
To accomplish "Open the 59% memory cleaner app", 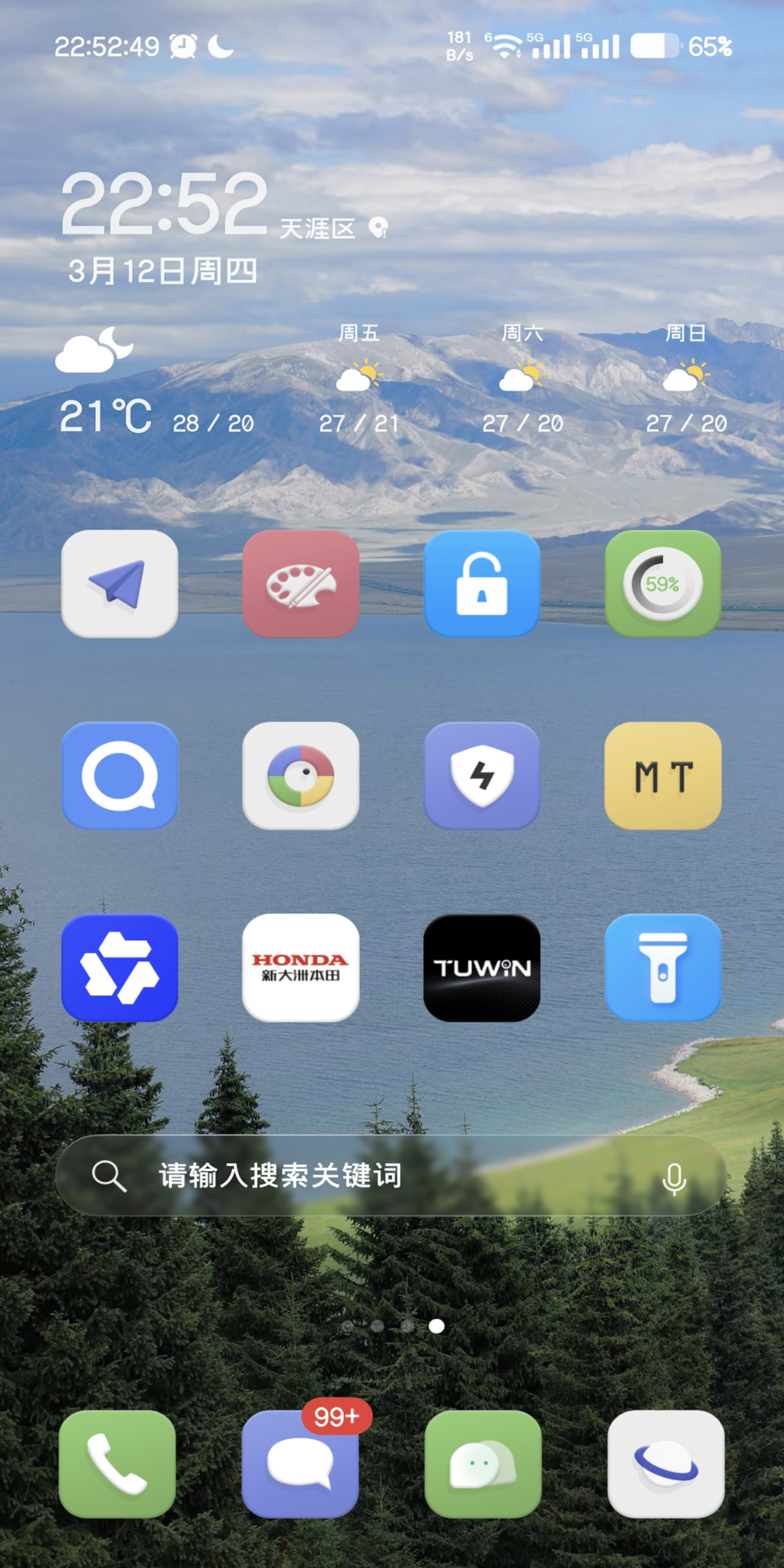I will coord(663,584).
